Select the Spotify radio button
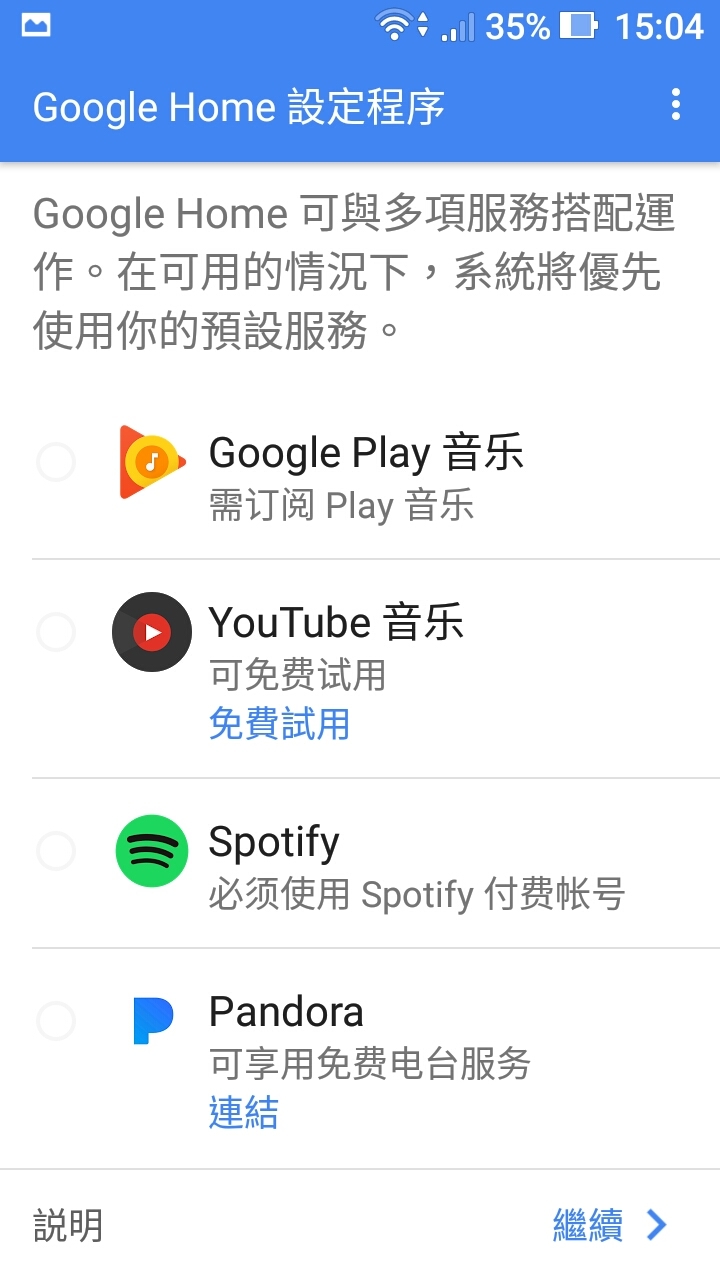 [x=56, y=852]
